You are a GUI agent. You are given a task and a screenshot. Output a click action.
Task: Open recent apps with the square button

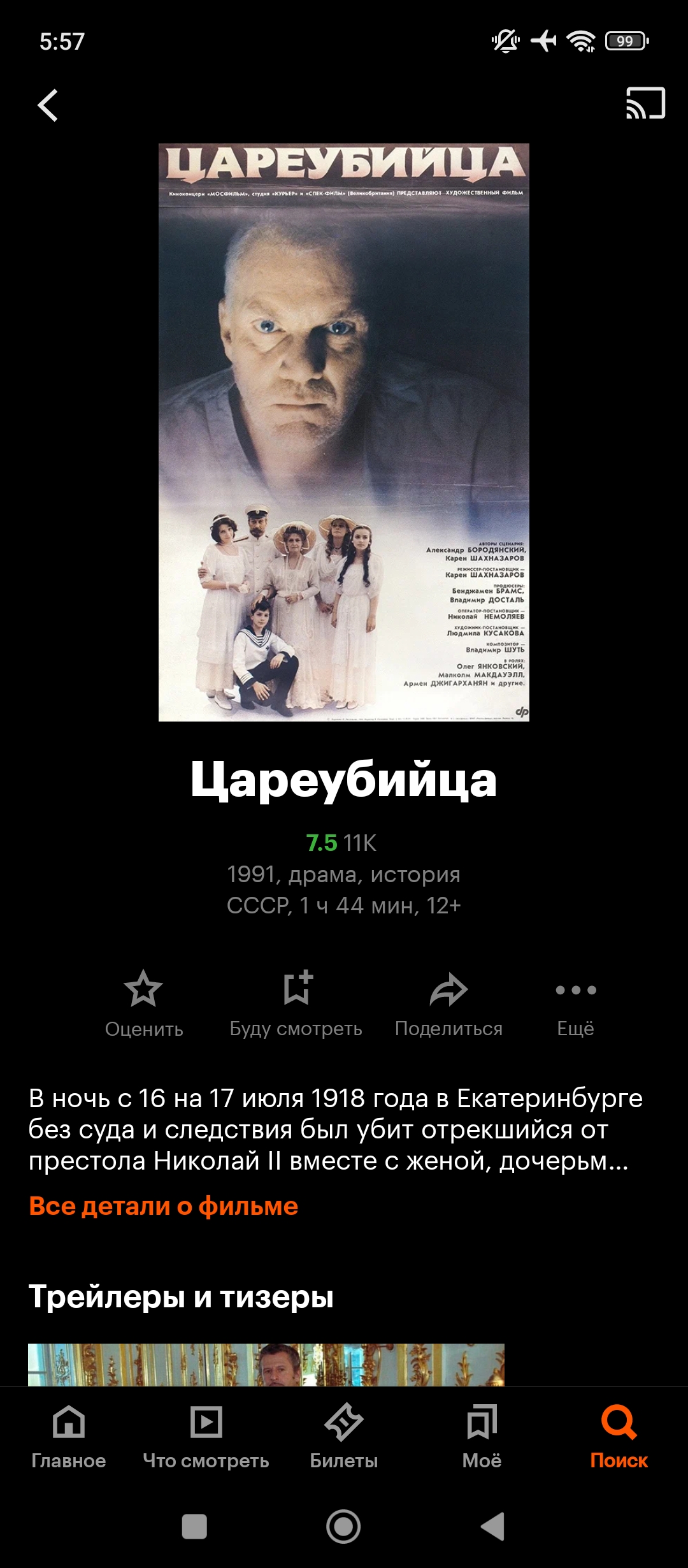(x=194, y=1527)
